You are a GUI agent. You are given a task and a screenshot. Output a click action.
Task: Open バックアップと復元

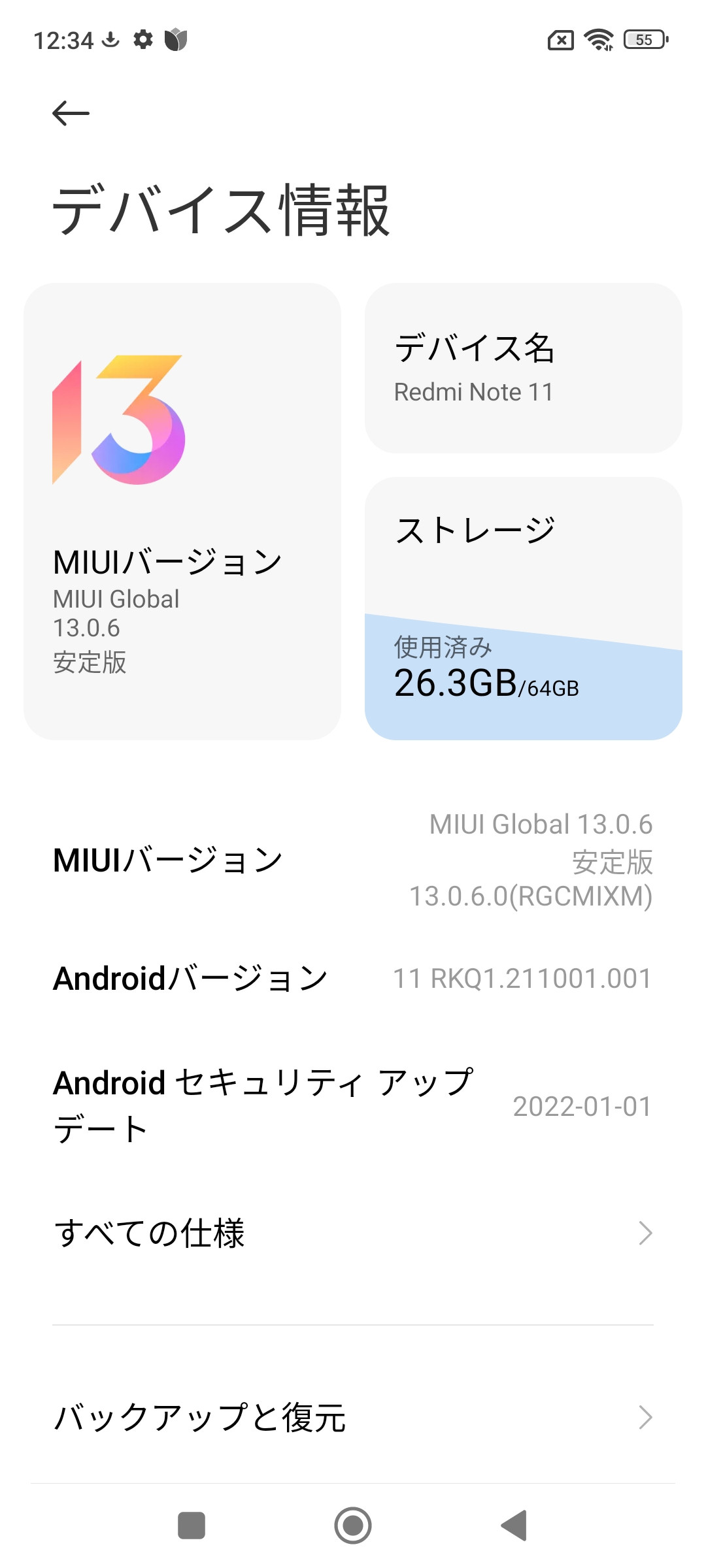pos(353,1418)
